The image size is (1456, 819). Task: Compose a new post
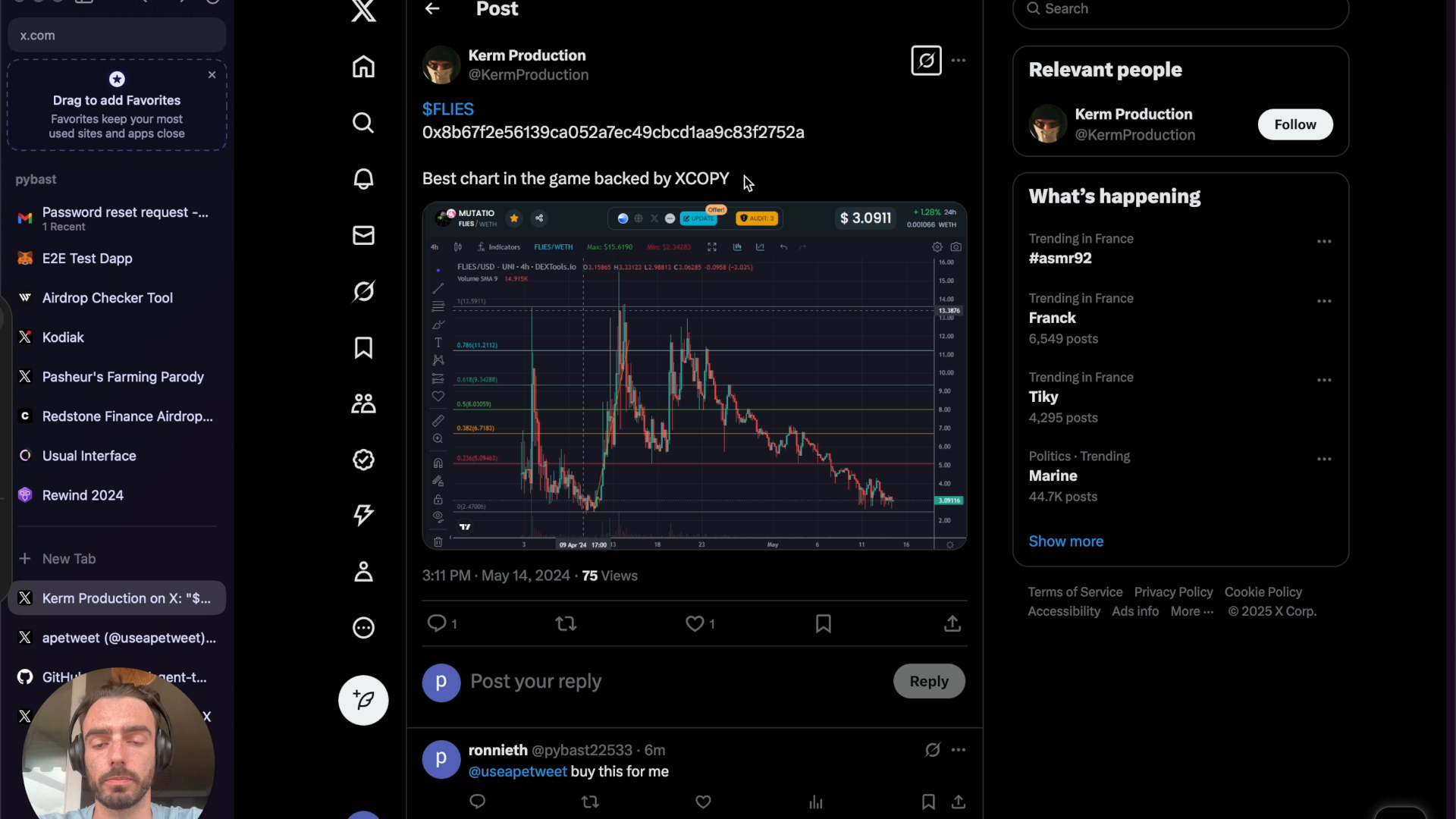[x=363, y=700]
